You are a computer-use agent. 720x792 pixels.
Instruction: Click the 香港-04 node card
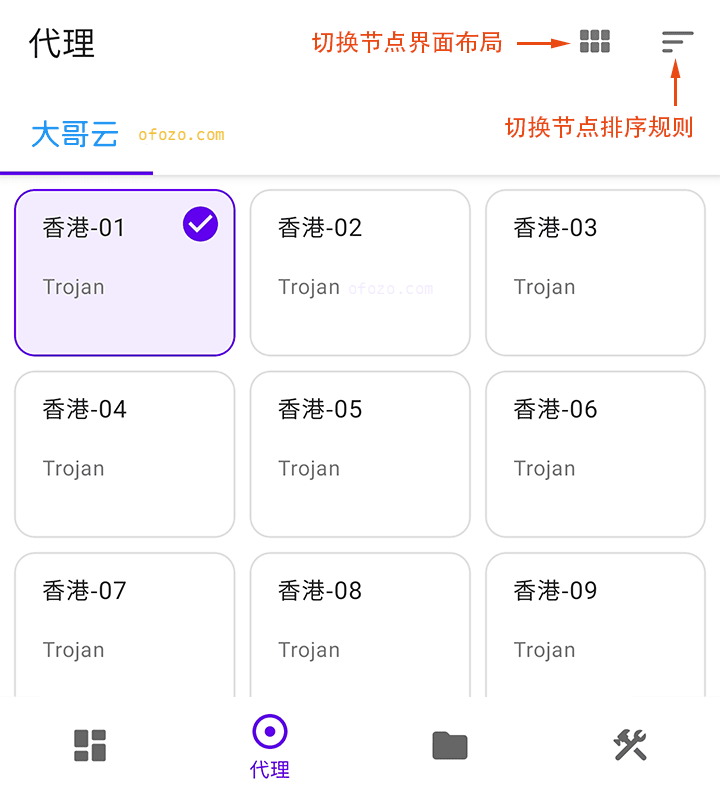pyautogui.click(x=124, y=453)
